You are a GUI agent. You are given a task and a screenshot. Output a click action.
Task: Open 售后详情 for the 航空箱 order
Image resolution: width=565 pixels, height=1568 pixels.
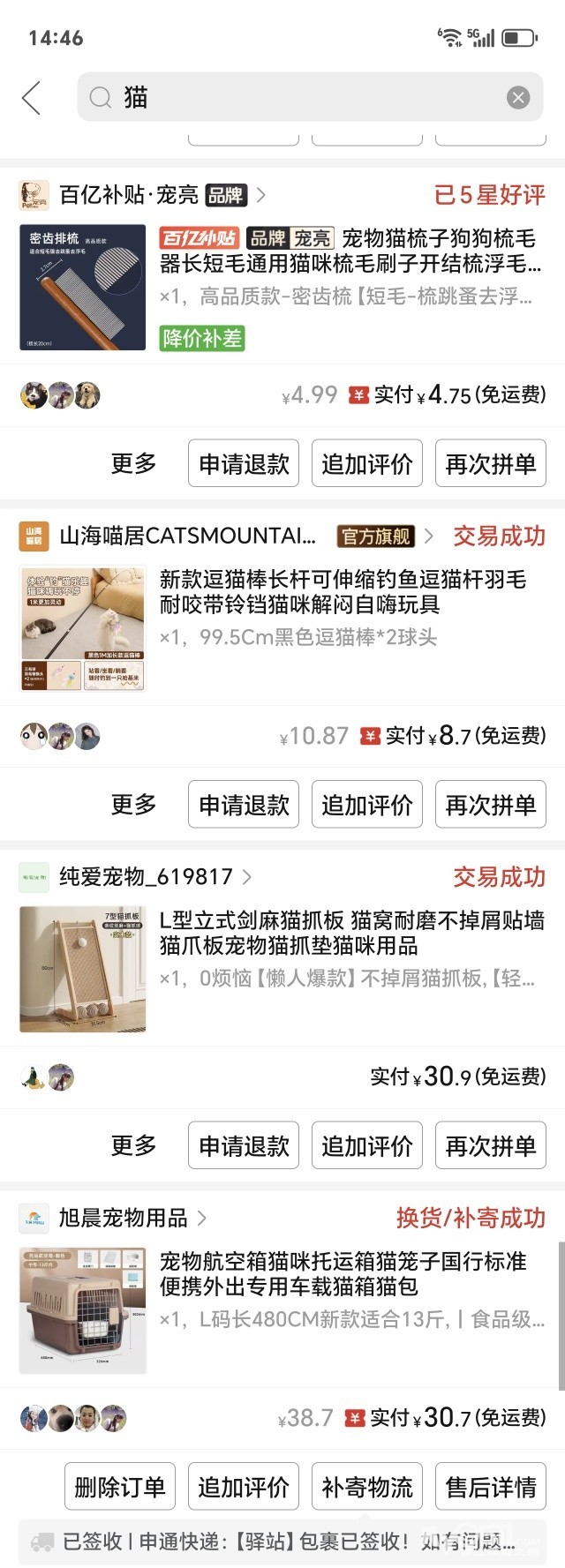pos(490,1487)
